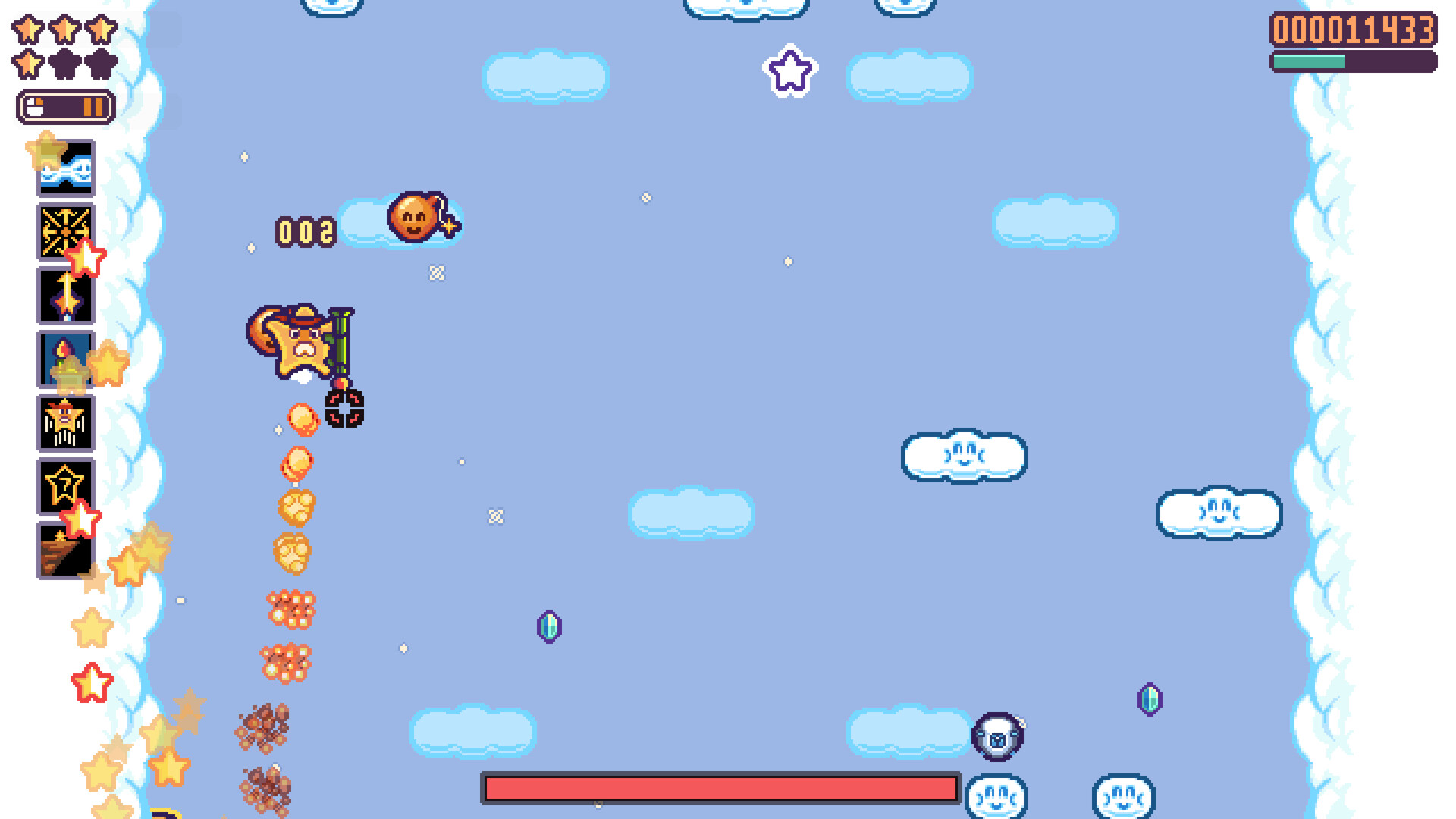Tap the star on cliff power-up icon
Image resolution: width=1456 pixels, height=819 pixels.
[x=65, y=551]
